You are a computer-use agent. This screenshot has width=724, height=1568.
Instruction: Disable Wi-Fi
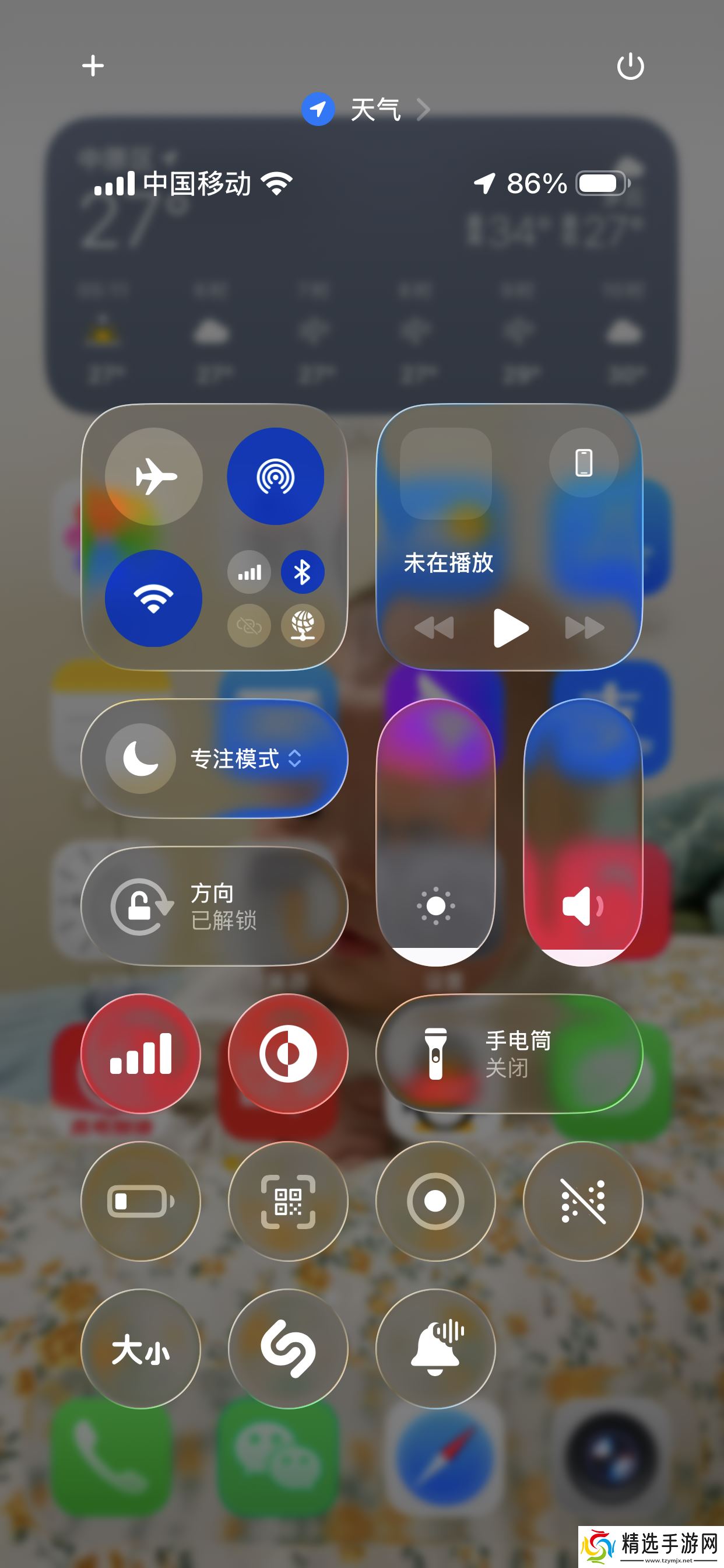point(154,598)
